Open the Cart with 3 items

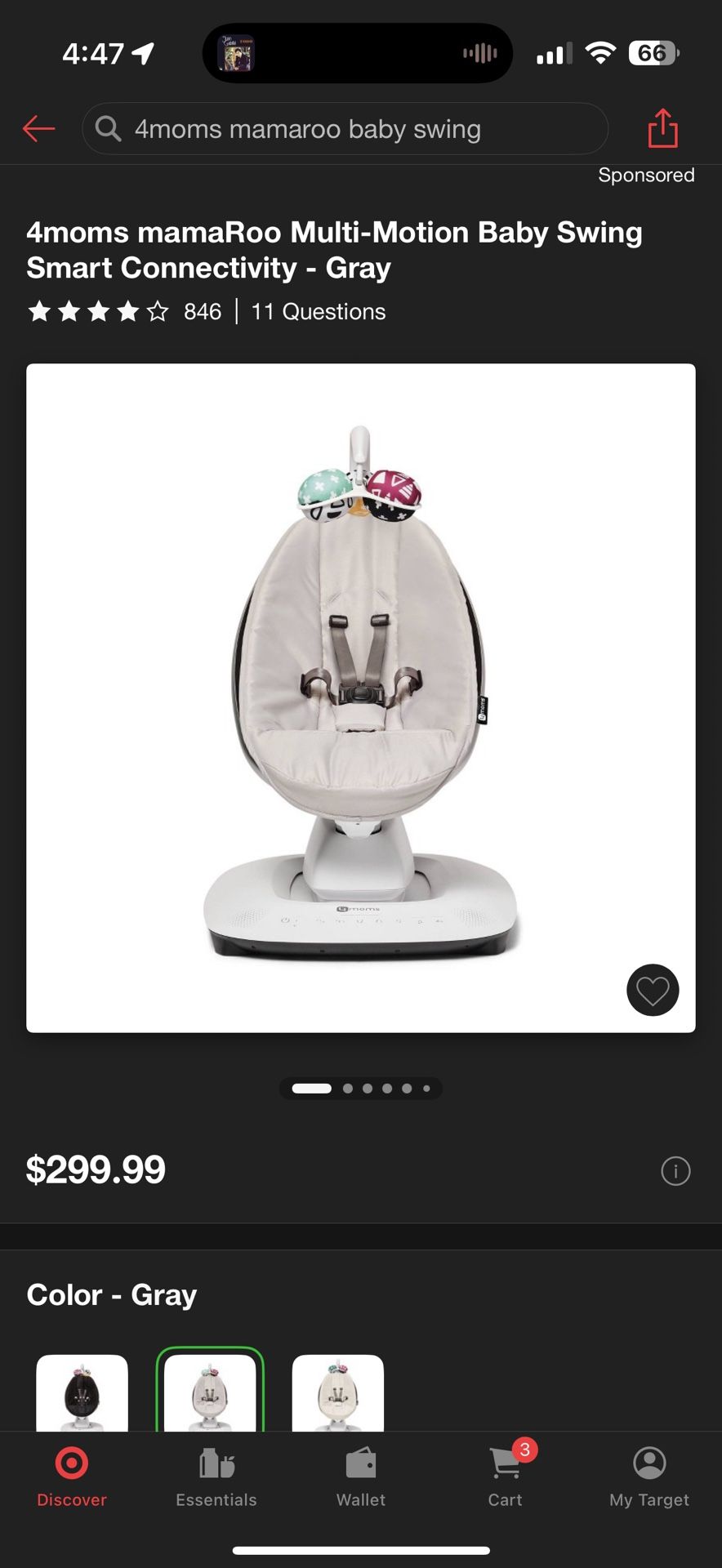506,1477
